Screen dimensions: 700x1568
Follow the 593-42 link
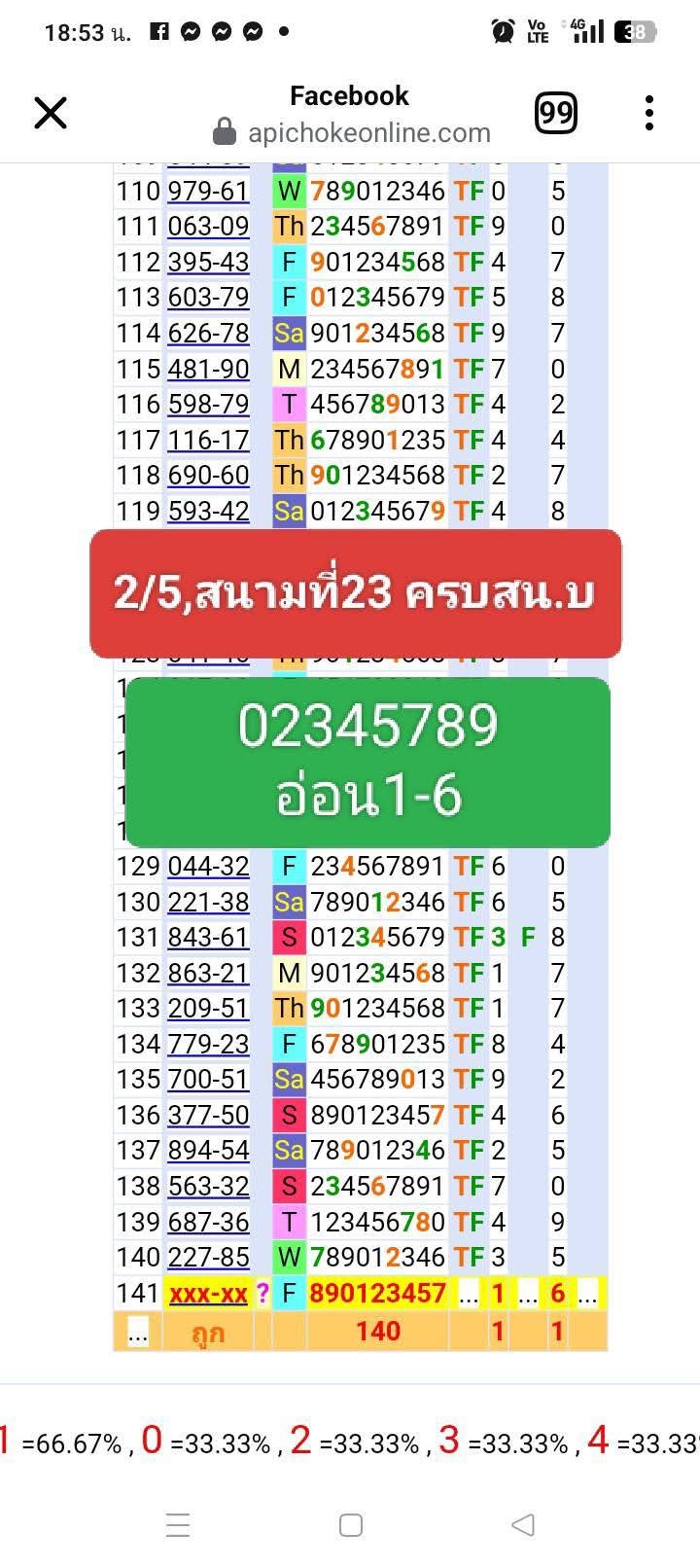(208, 511)
